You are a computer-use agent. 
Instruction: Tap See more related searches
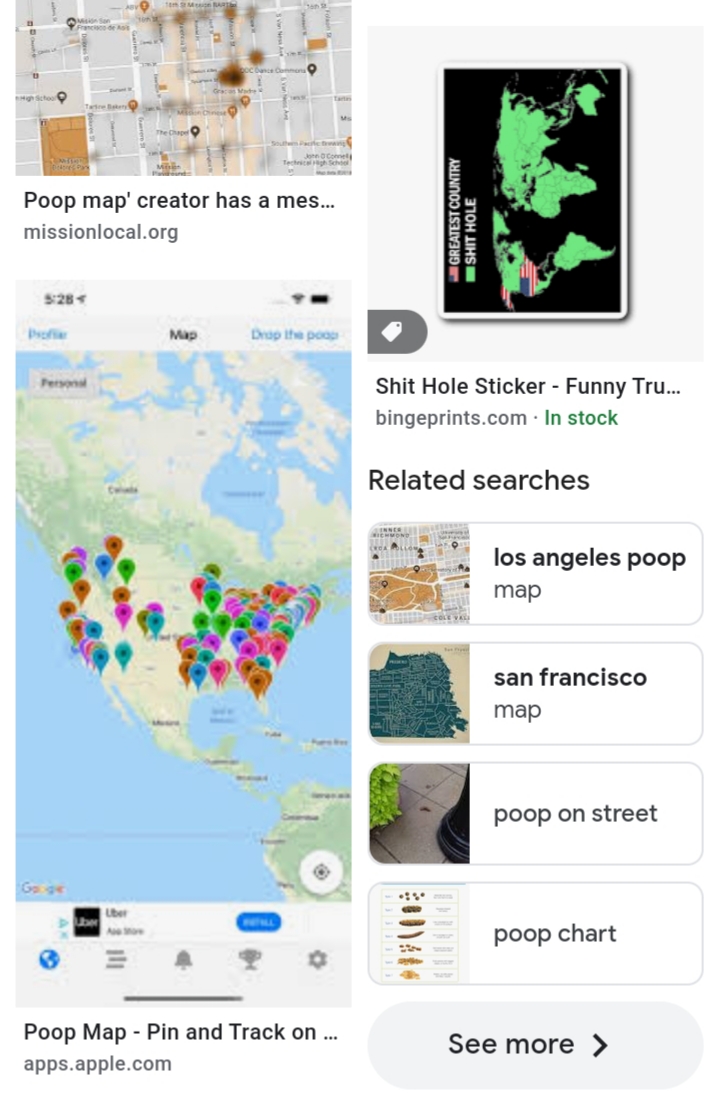click(x=535, y=1045)
